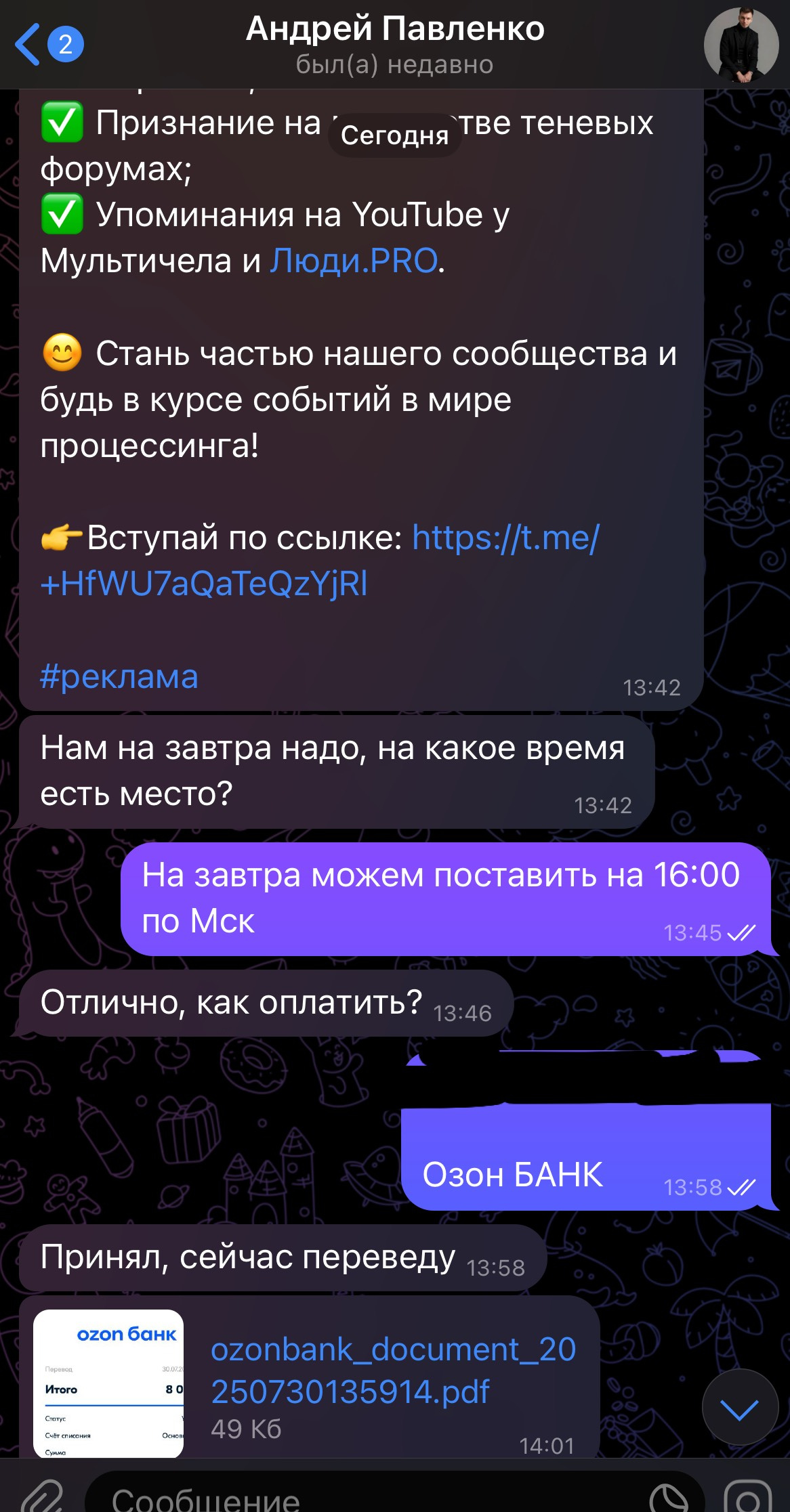This screenshot has height=1512, width=790.
Task: Jump to the latest messages
Action: (739, 1409)
